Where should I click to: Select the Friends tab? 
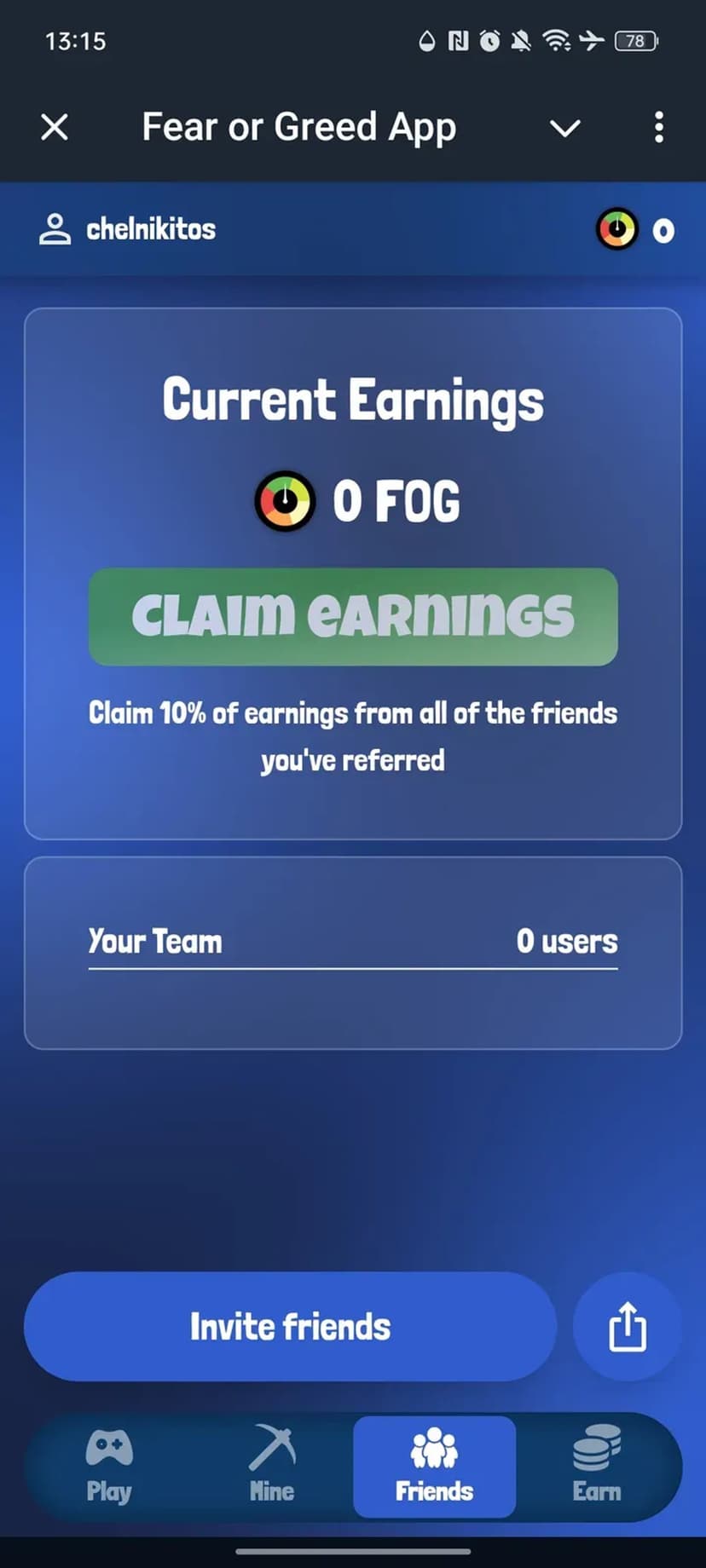click(434, 1466)
